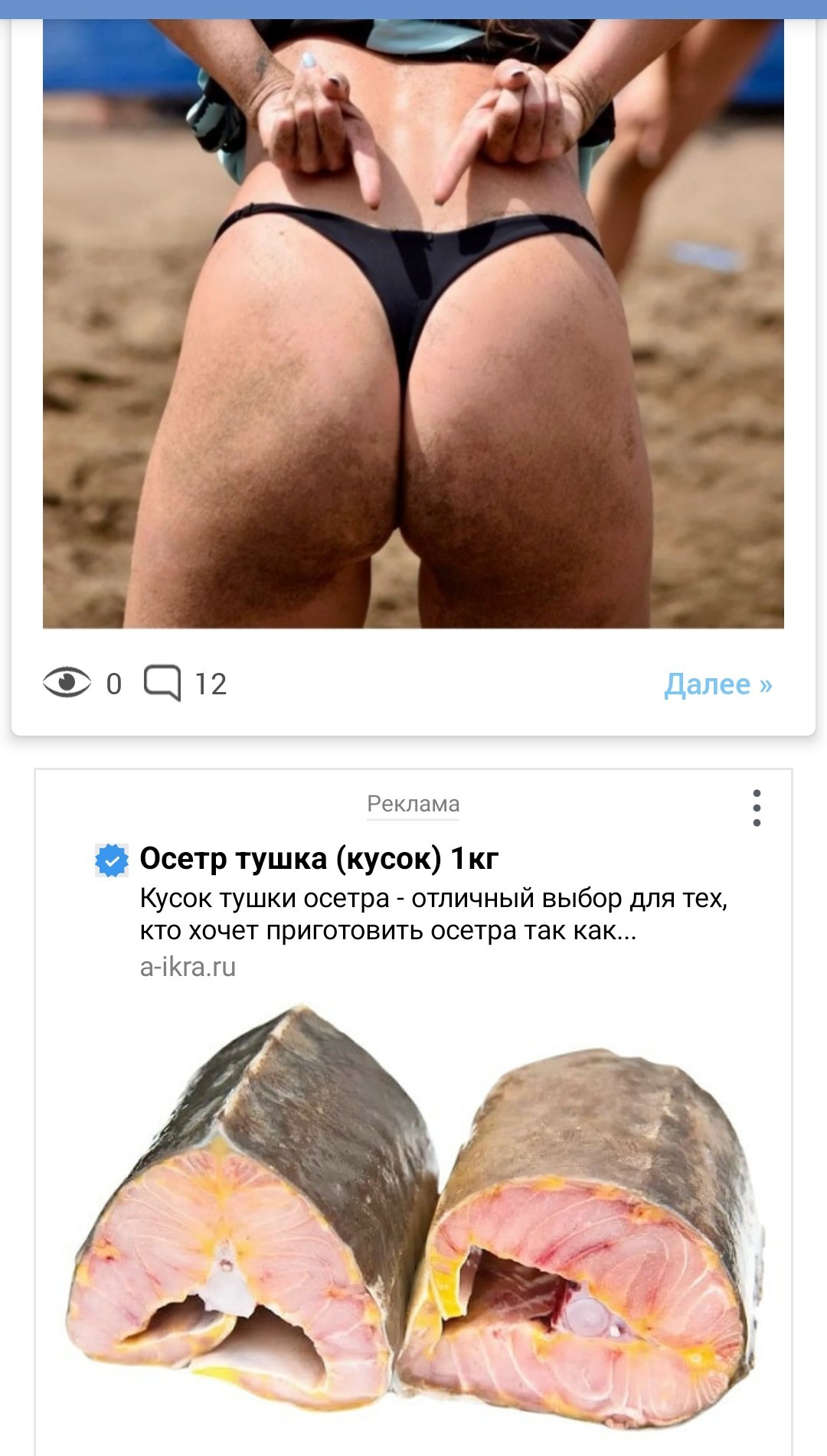Tap the «Реклама» ad label
Image resolution: width=827 pixels, height=1456 pixels.
(413, 804)
